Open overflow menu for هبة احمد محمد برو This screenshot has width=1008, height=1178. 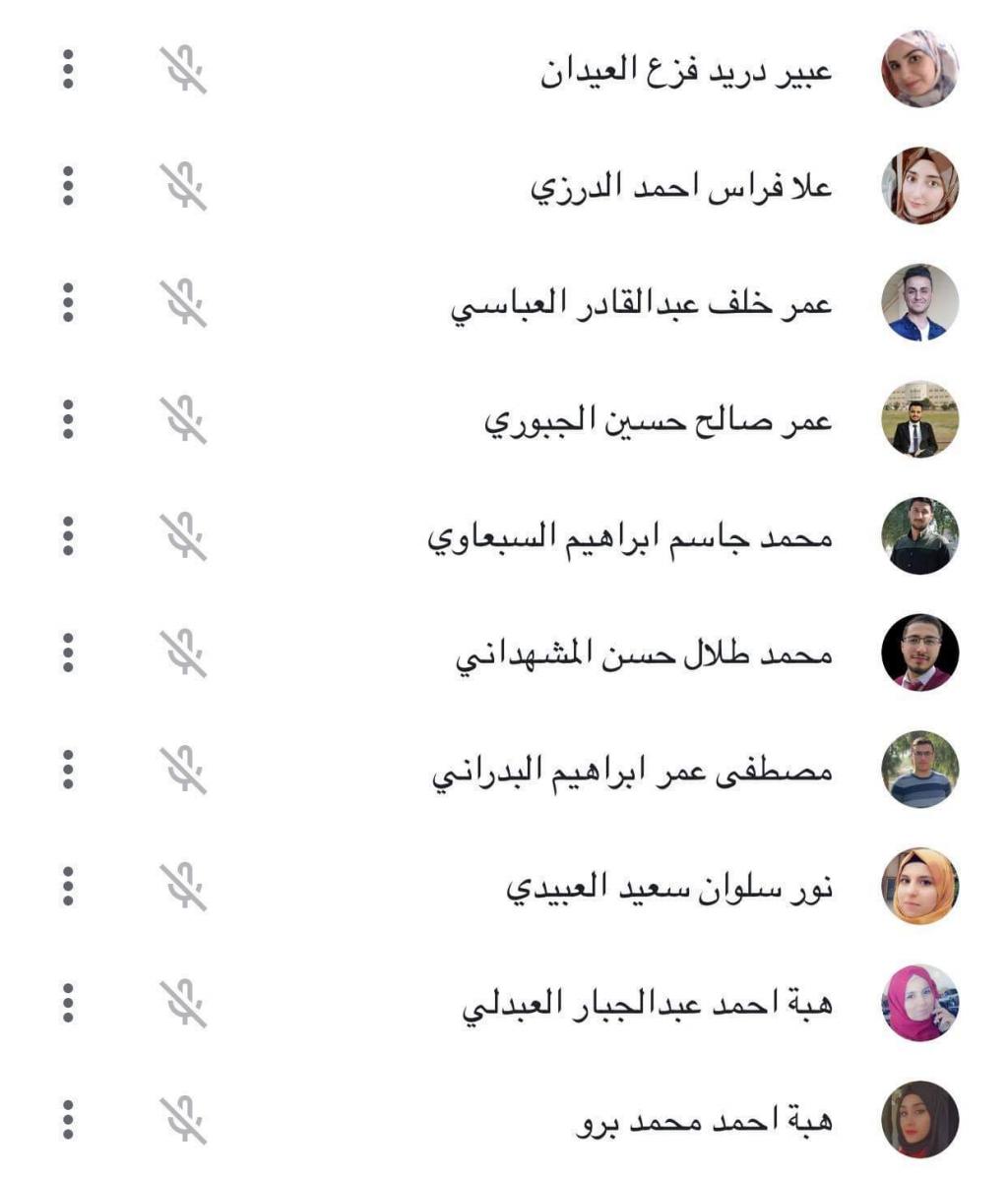pos(67,1119)
